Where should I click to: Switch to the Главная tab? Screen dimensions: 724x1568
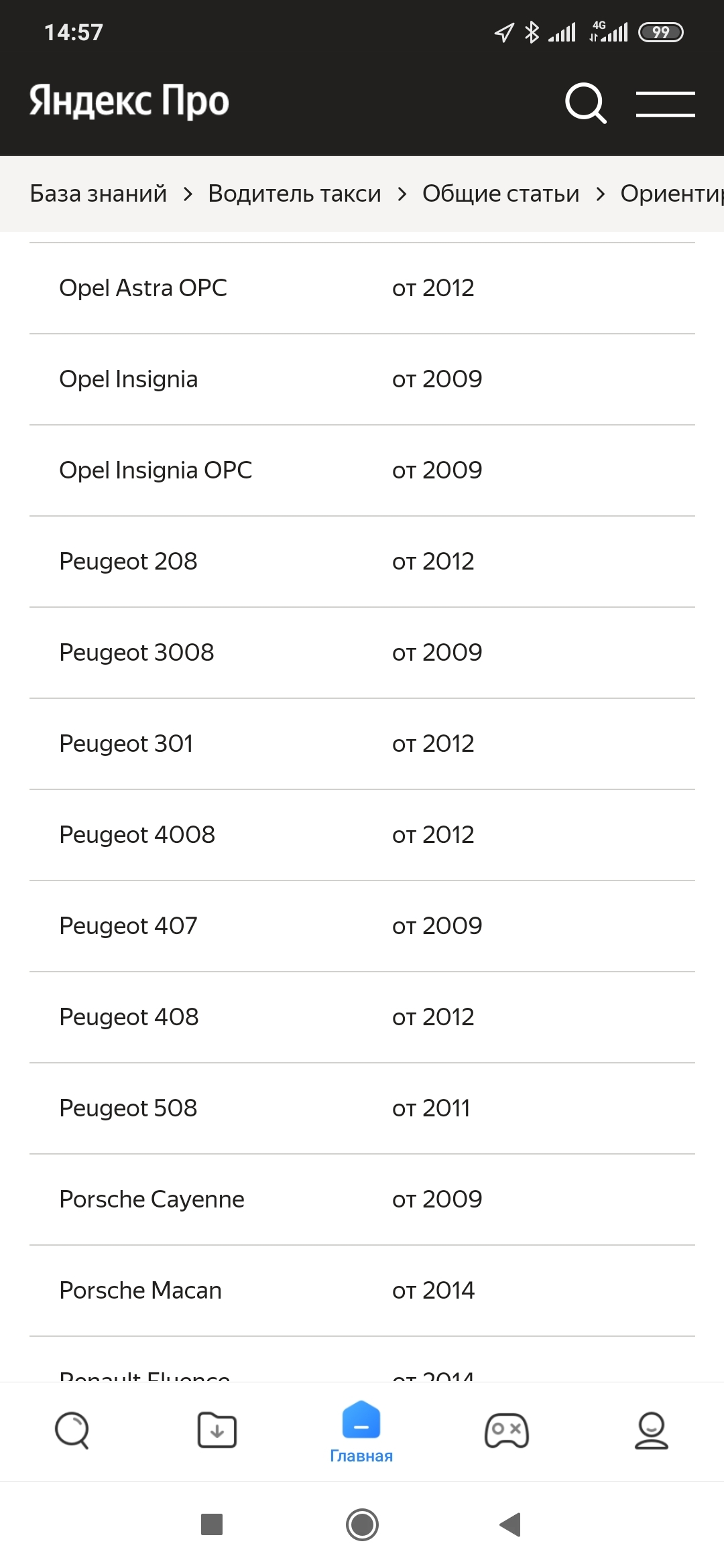pyautogui.click(x=361, y=1431)
